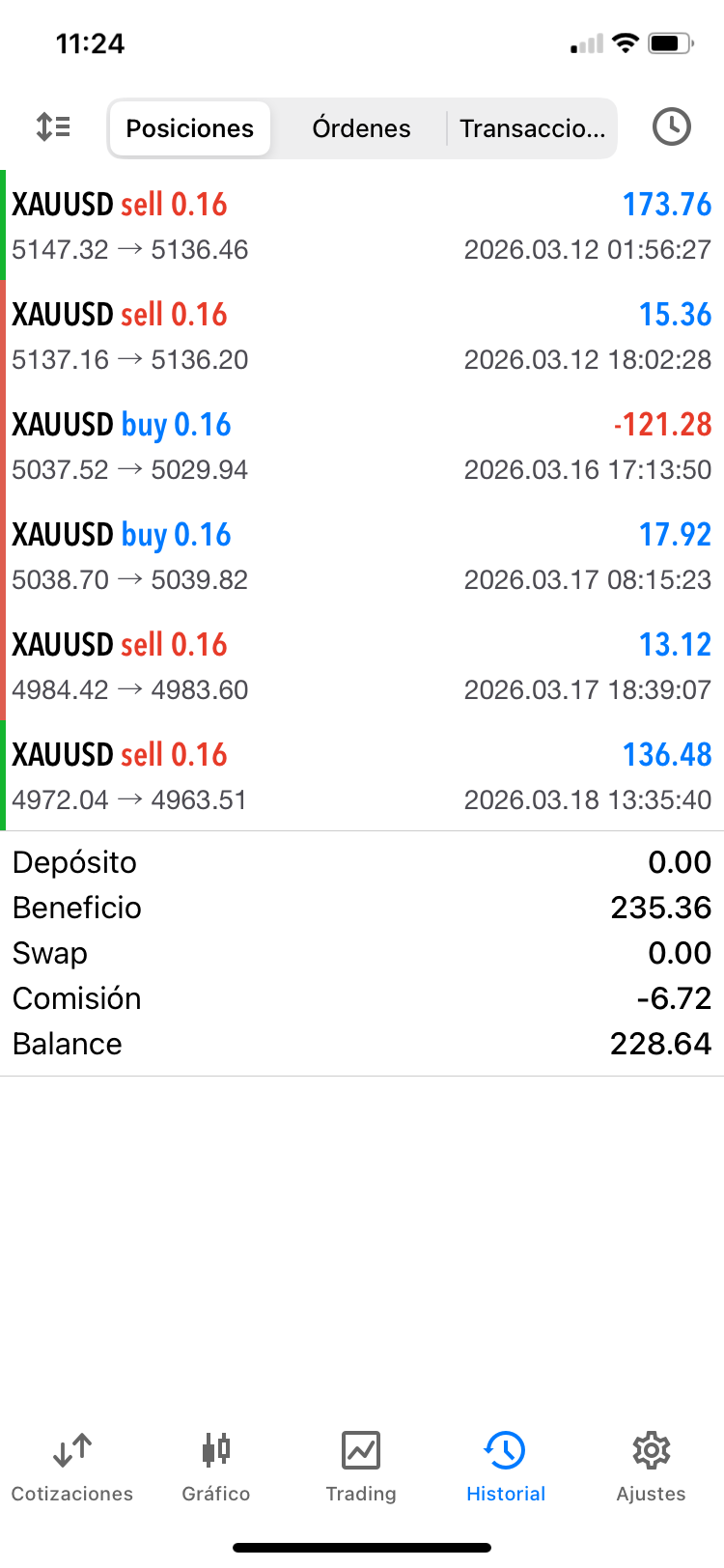Switch to the Órdenes segment
Image resolution: width=724 pixels, height=1568 pixels.
tap(361, 128)
